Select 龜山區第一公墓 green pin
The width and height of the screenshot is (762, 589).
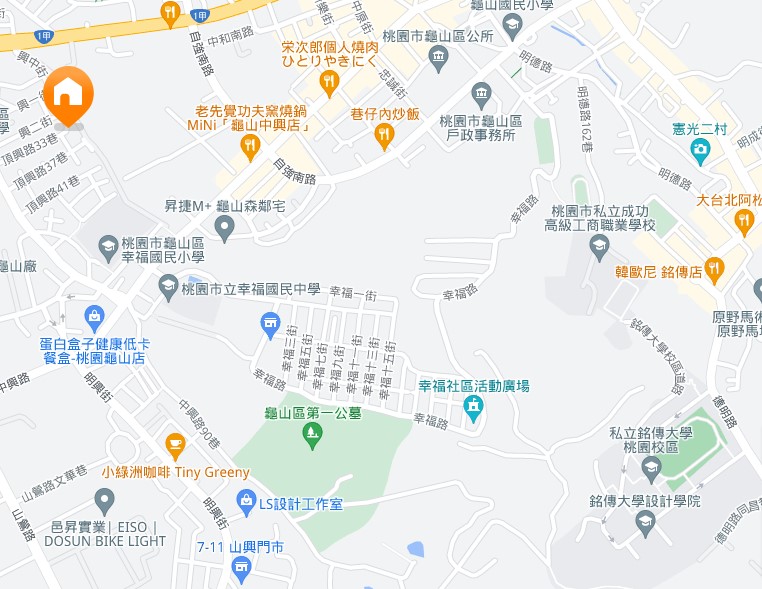point(312,435)
